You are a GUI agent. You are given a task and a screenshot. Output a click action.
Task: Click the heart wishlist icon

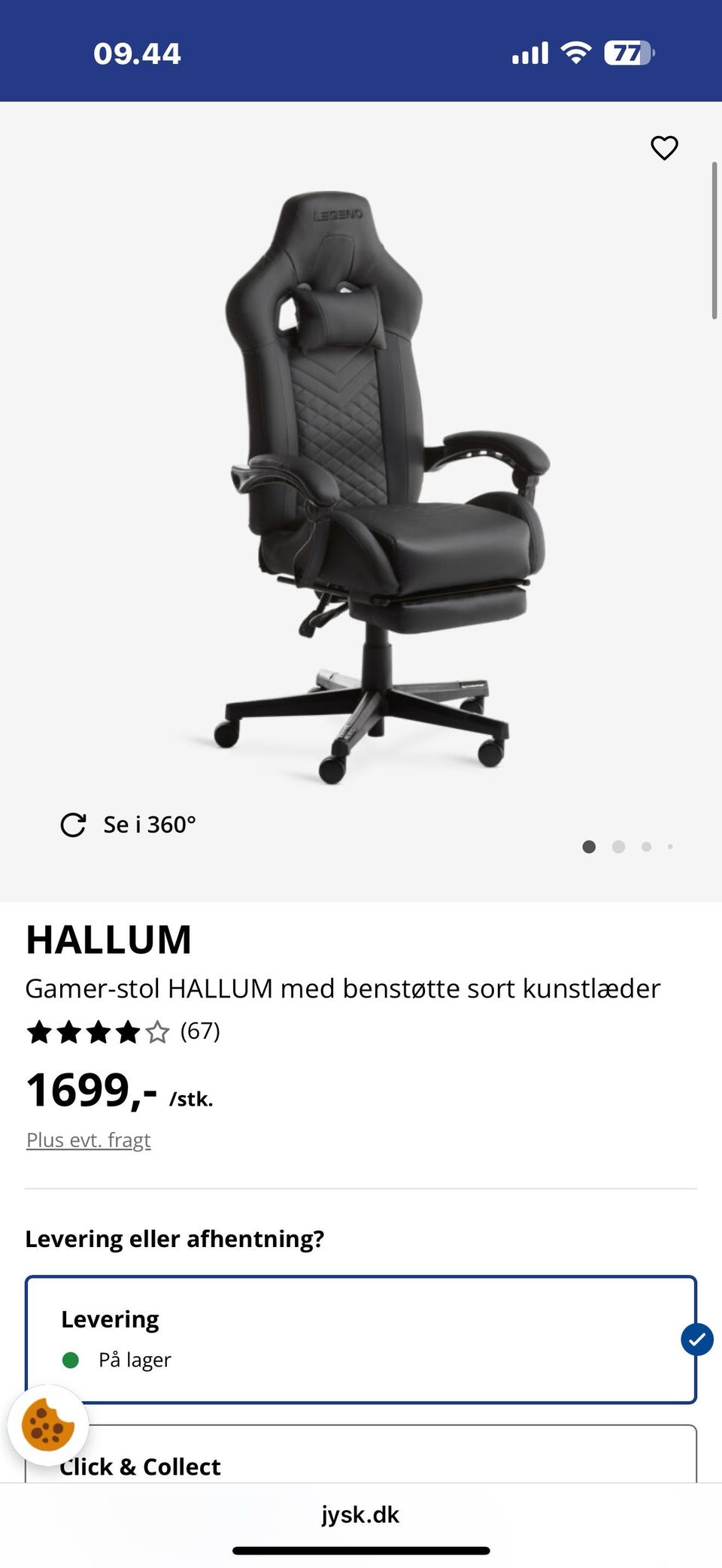pyautogui.click(x=665, y=148)
